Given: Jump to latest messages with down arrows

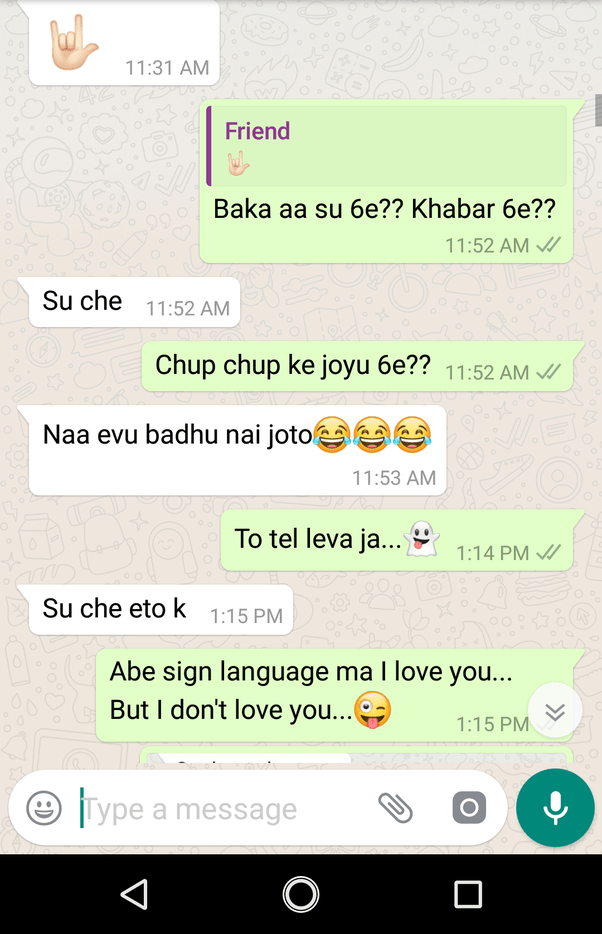Looking at the screenshot, I should click(555, 711).
